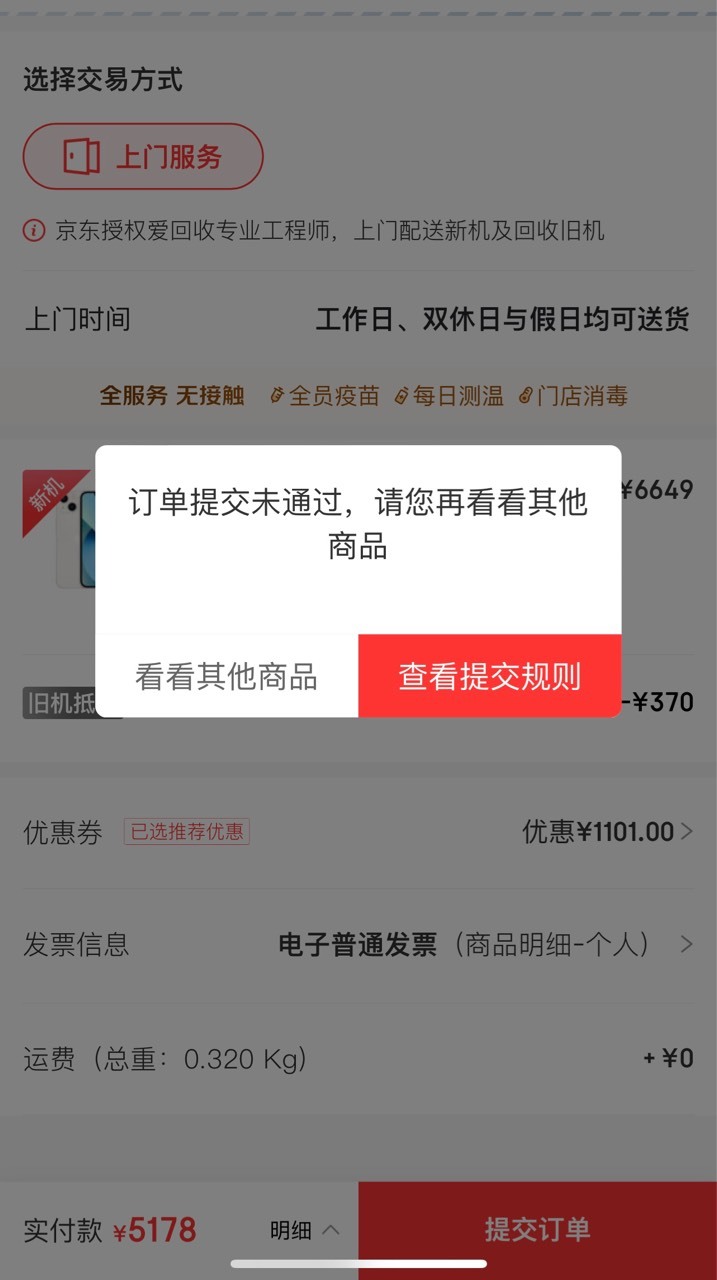This screenshot has height=1280, width=717.
Task: Expand the 明细 payment breakdown
Action: 304,1230
